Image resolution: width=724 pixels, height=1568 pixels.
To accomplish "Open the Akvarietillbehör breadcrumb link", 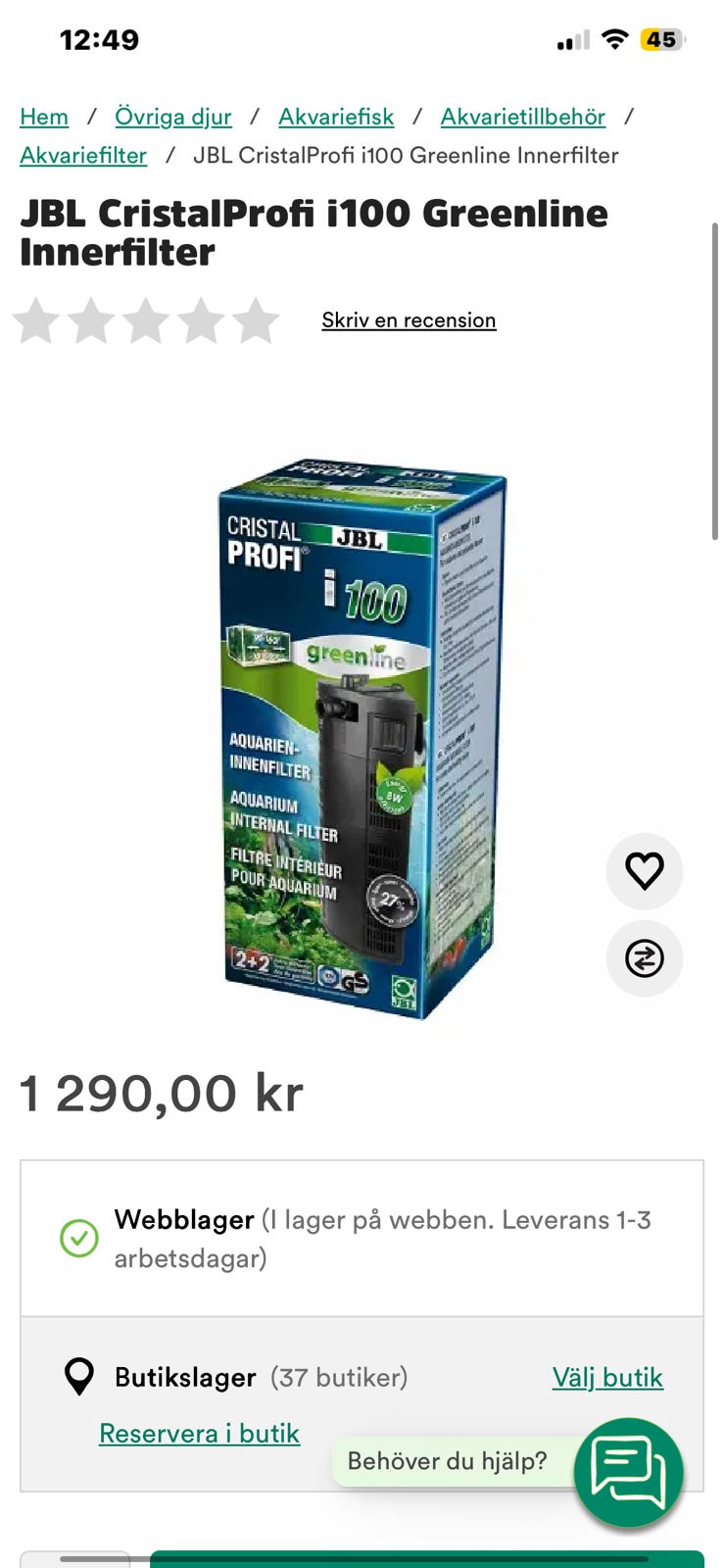I will [x=522, y=117].
